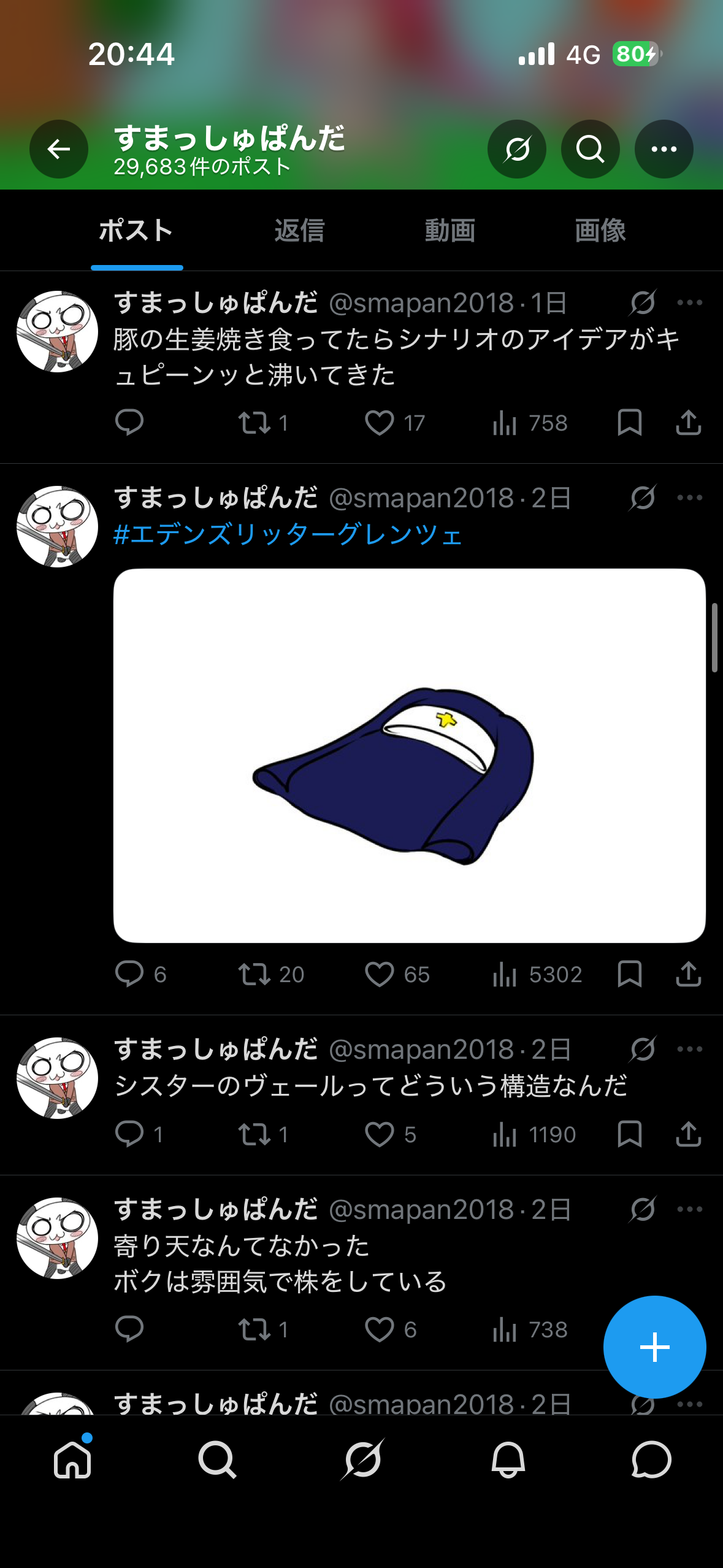This screenshot has height=1568, width=723.
Task: Go back using the header arrow
Action: (59, 149)
